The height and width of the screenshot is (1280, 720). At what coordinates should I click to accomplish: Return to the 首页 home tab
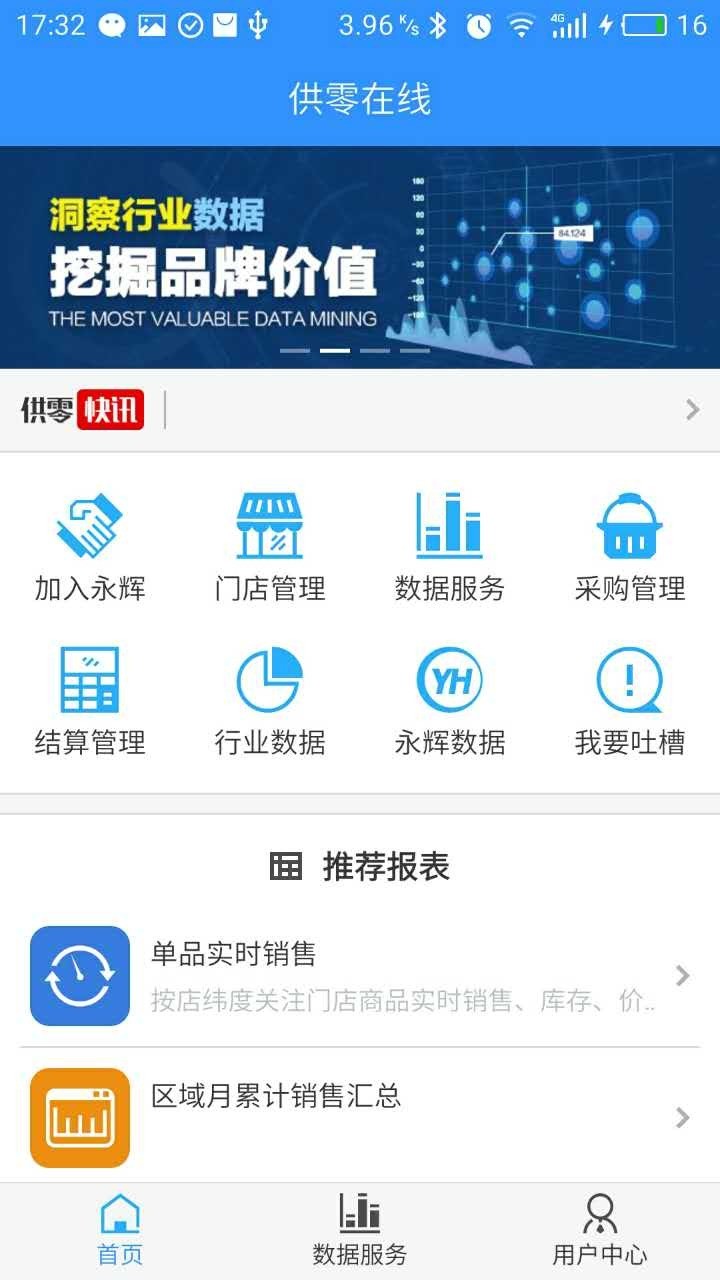(x=119, y=1228)
